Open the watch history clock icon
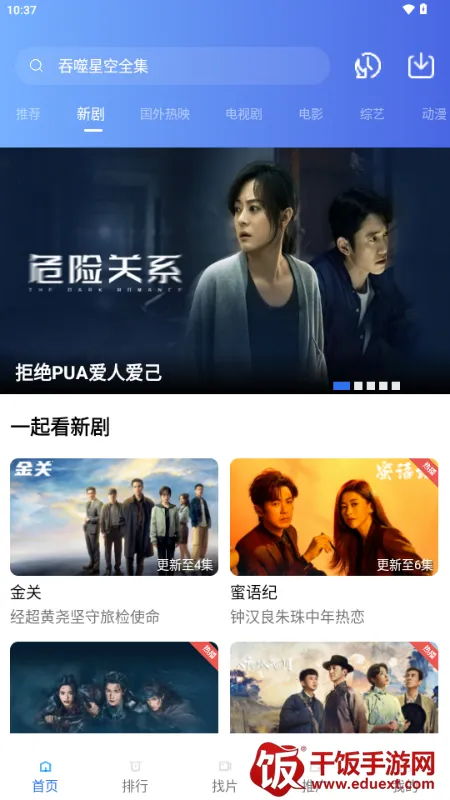 click(367, 66)
